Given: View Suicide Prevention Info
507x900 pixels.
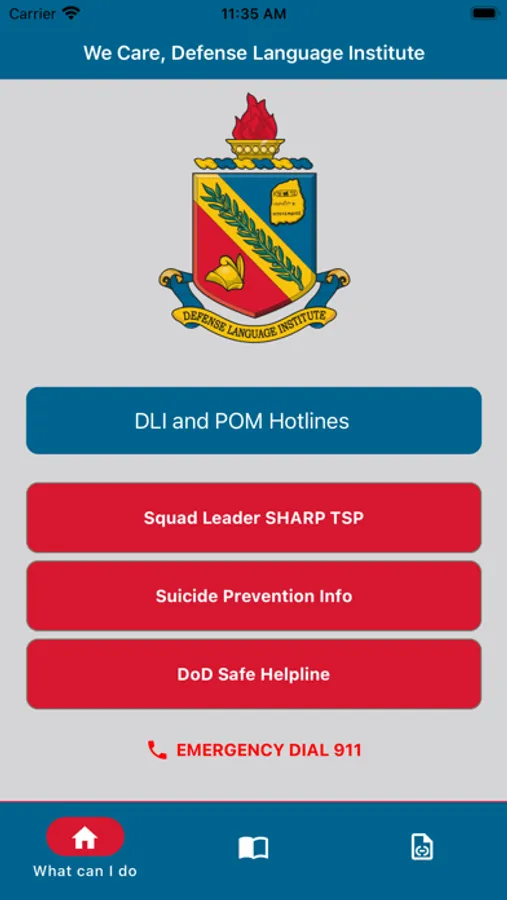Looking at the screenshot, I should (x=253, y=596).
